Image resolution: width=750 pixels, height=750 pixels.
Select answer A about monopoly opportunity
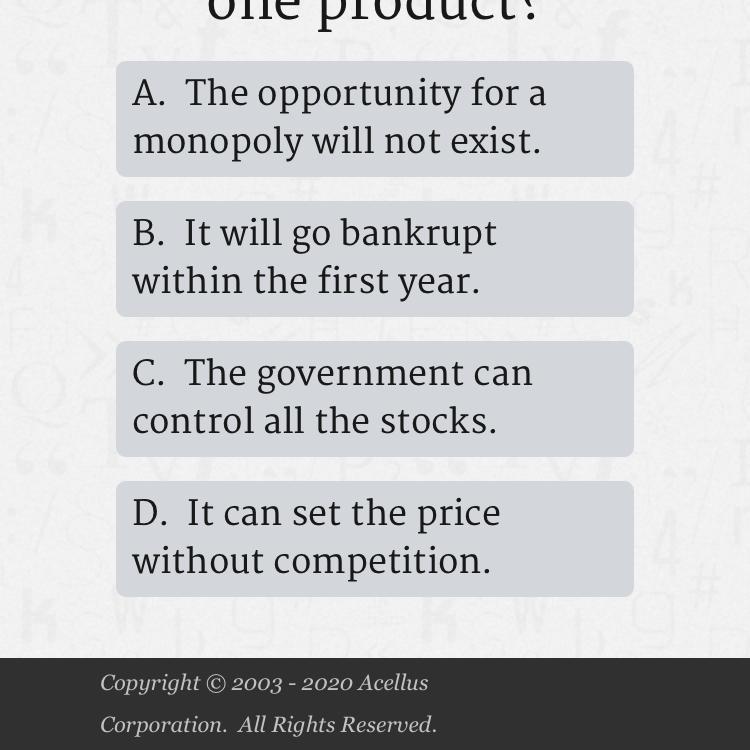coord(374,119)
